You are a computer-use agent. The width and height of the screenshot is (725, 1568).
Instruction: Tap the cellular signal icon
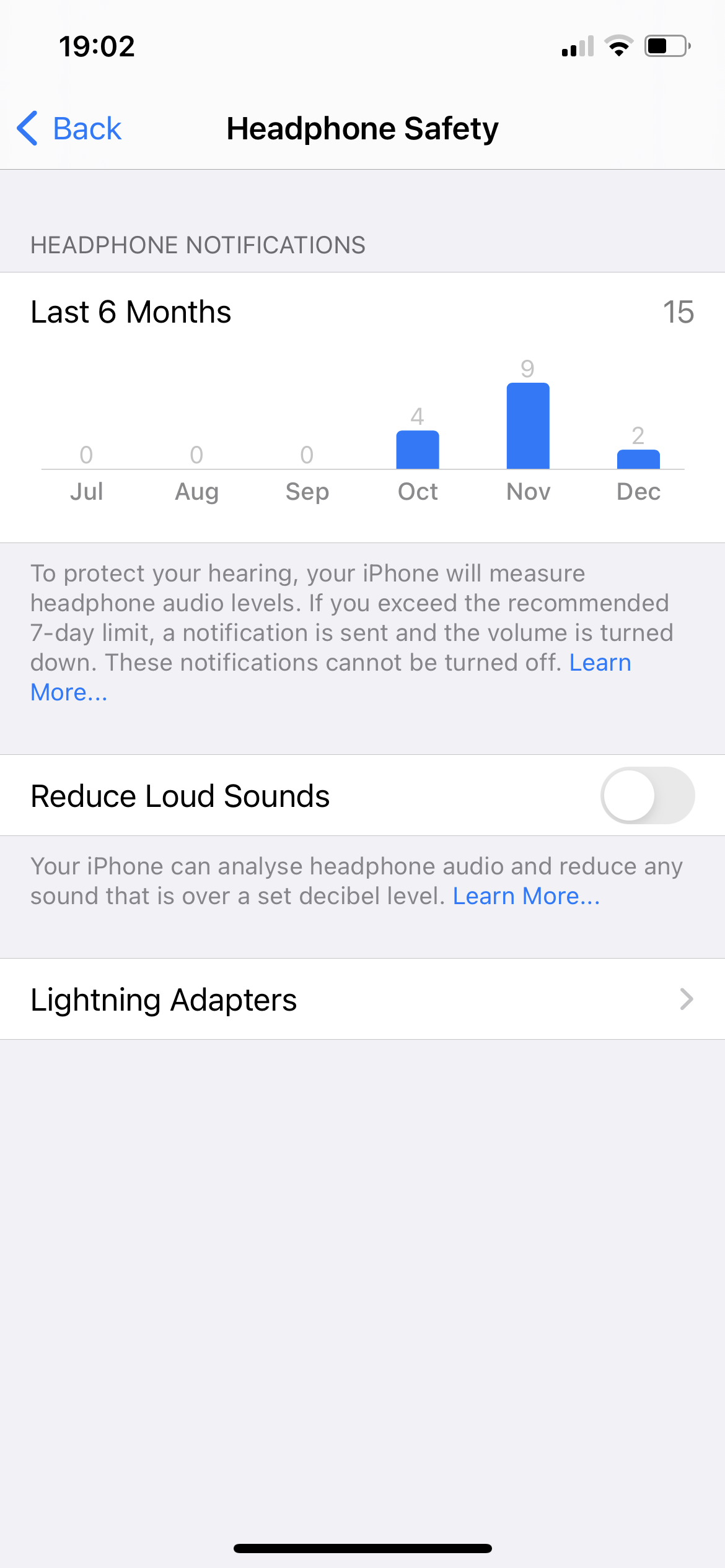(576, 46)
